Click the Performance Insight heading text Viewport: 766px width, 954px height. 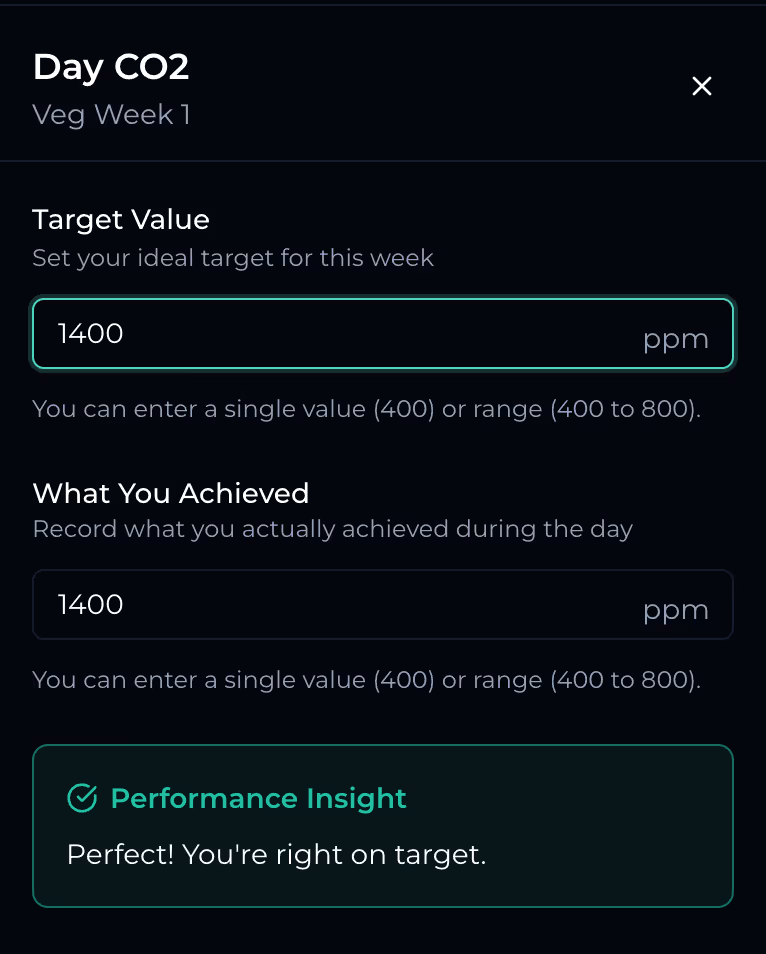pos(260,798)
